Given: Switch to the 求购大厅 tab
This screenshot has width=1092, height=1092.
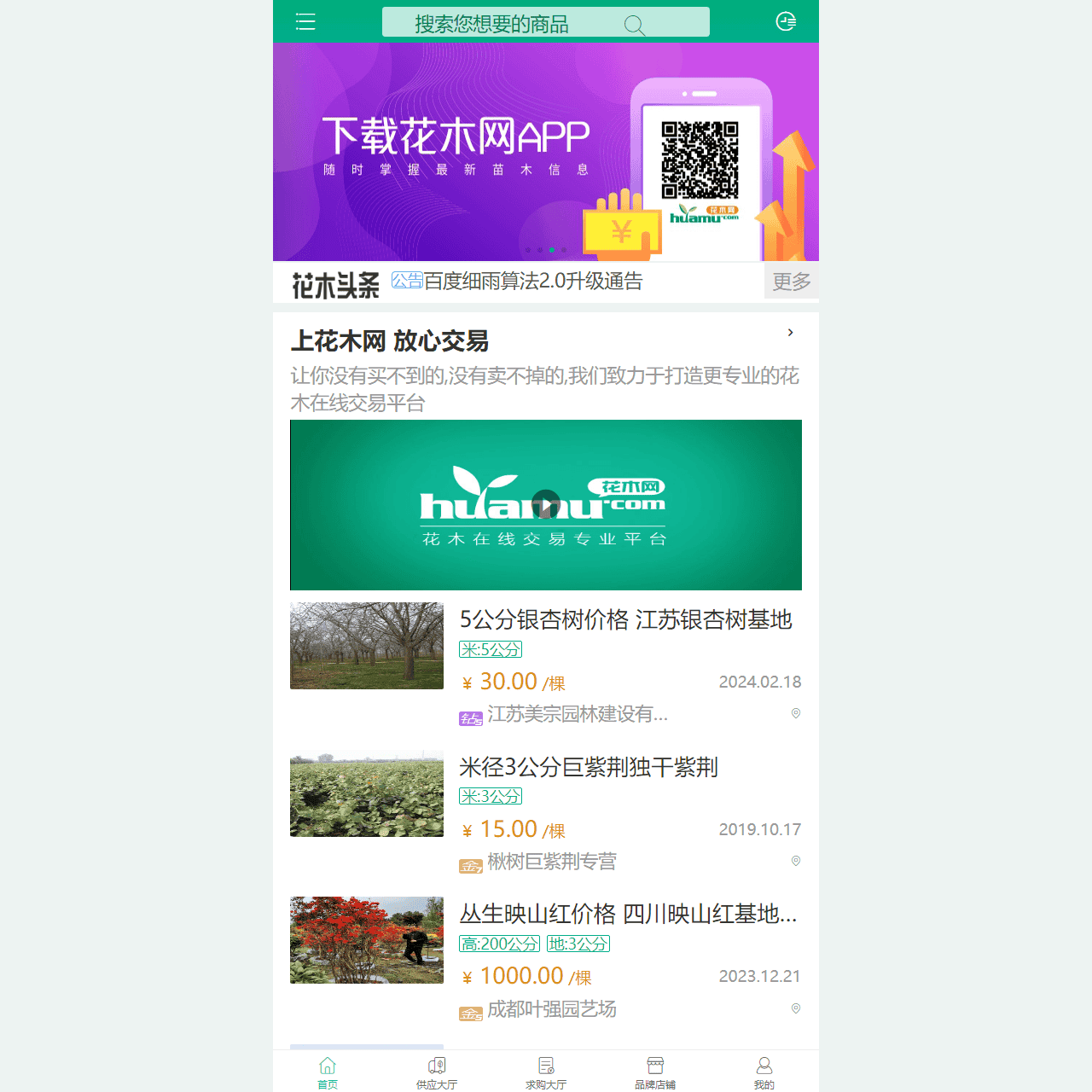Looking at the screenshot, I should 546,1072.
